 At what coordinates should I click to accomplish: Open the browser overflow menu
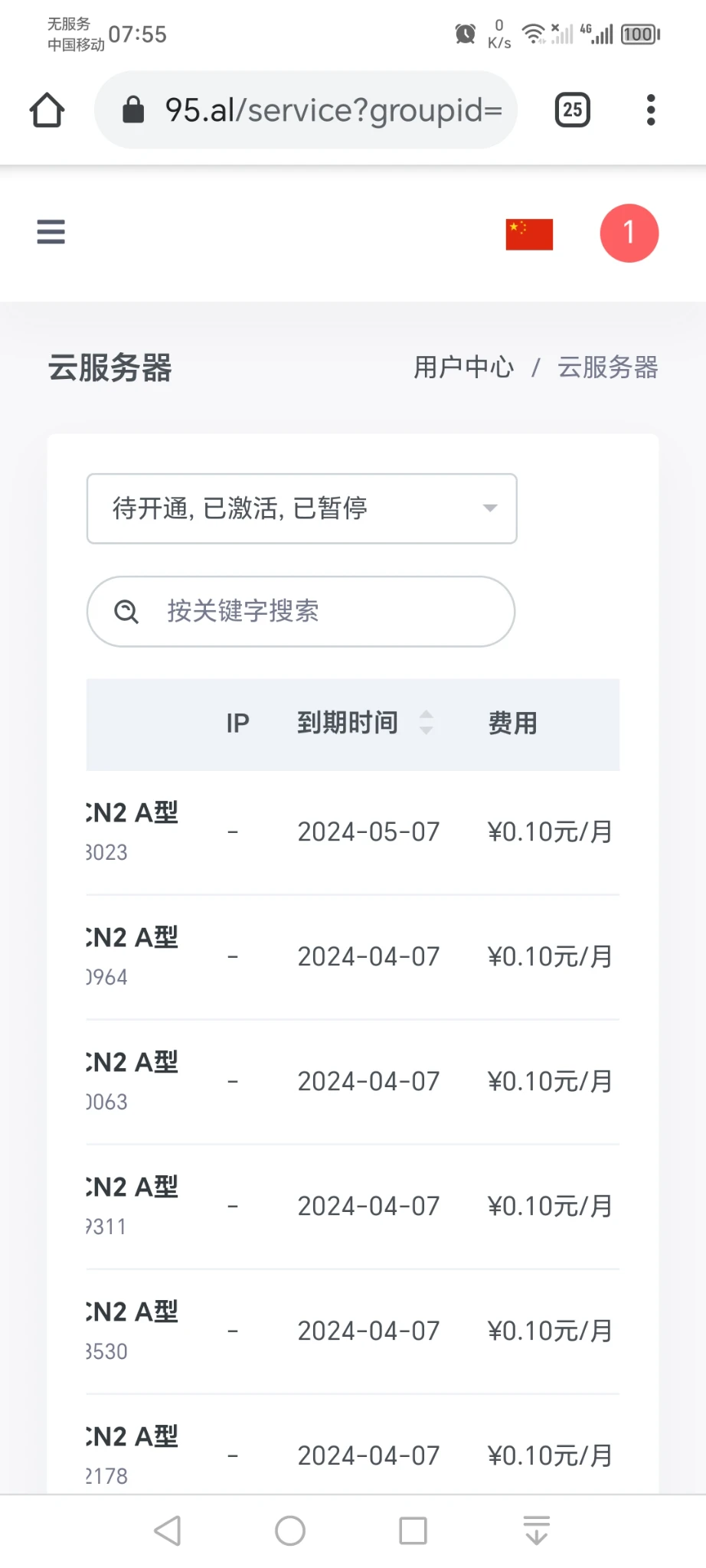tap(651, 110)
